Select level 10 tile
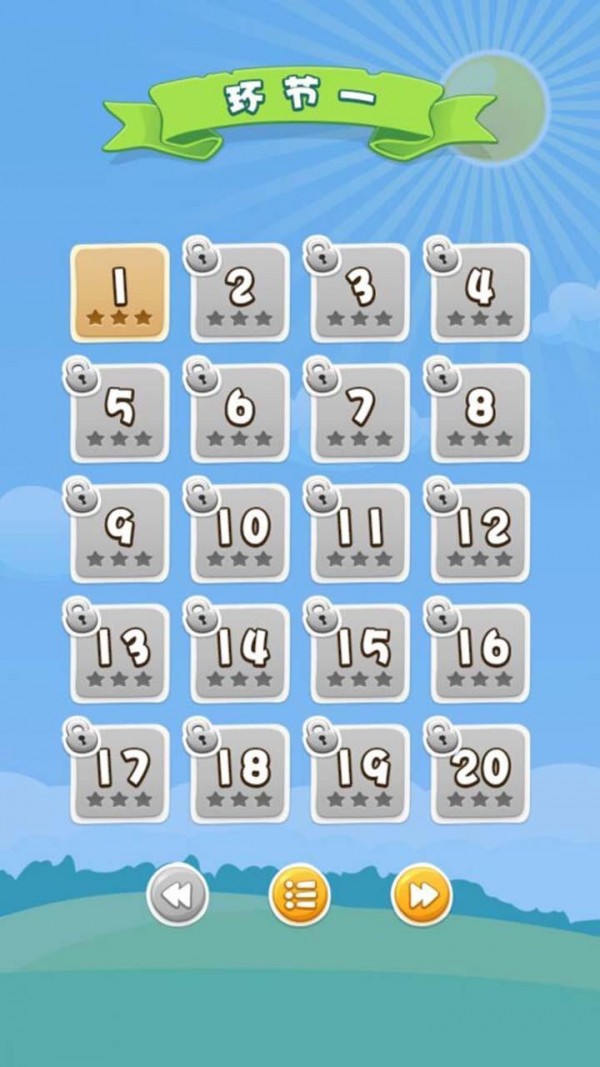Screen dimensions: 600x1067 pos(240,532)
